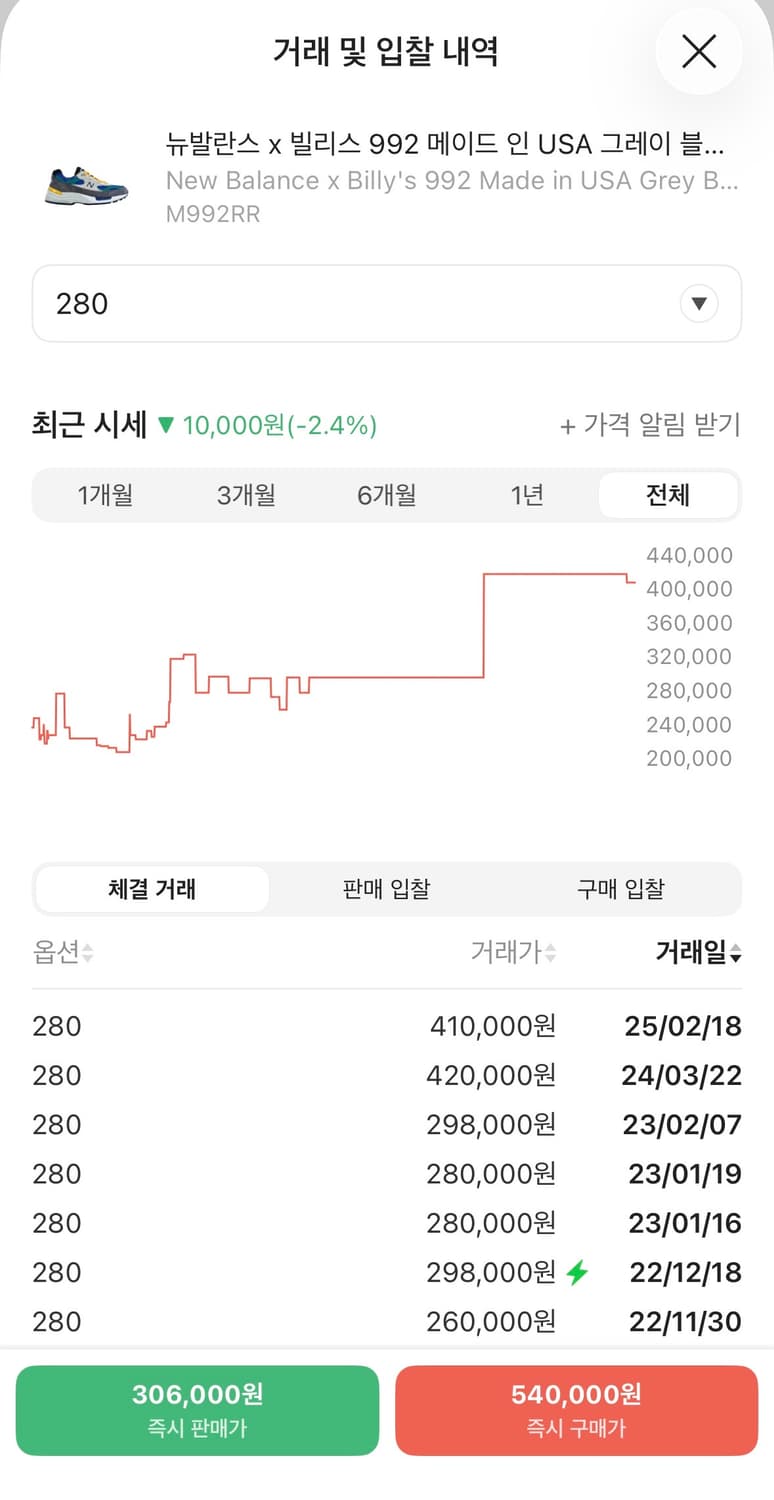Select the 410,000원 transaction row dated 25/02/18

pyautogui.click(x=387, y=1025)
